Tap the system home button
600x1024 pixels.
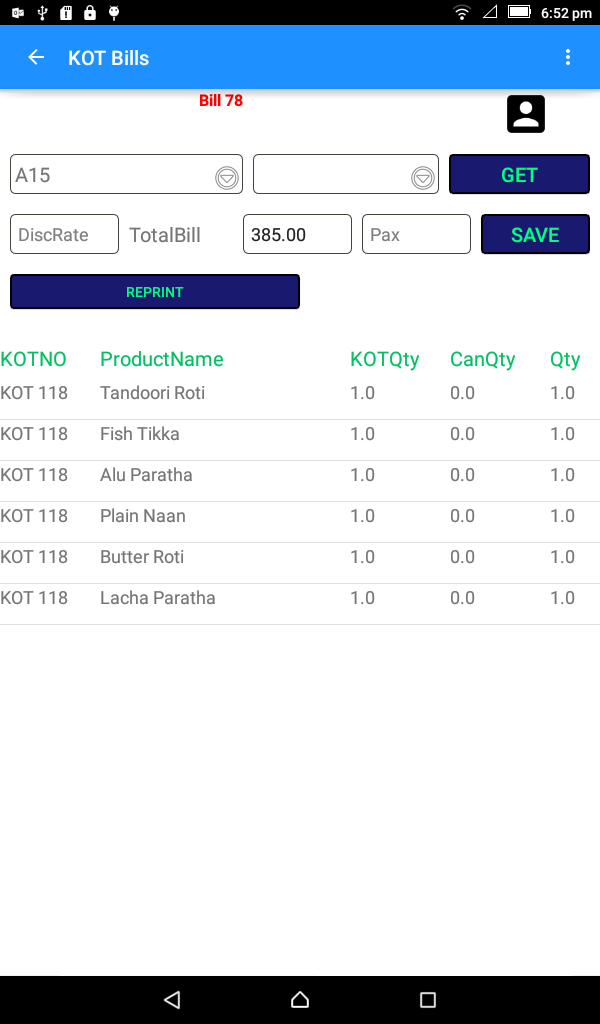coord(300,999)
